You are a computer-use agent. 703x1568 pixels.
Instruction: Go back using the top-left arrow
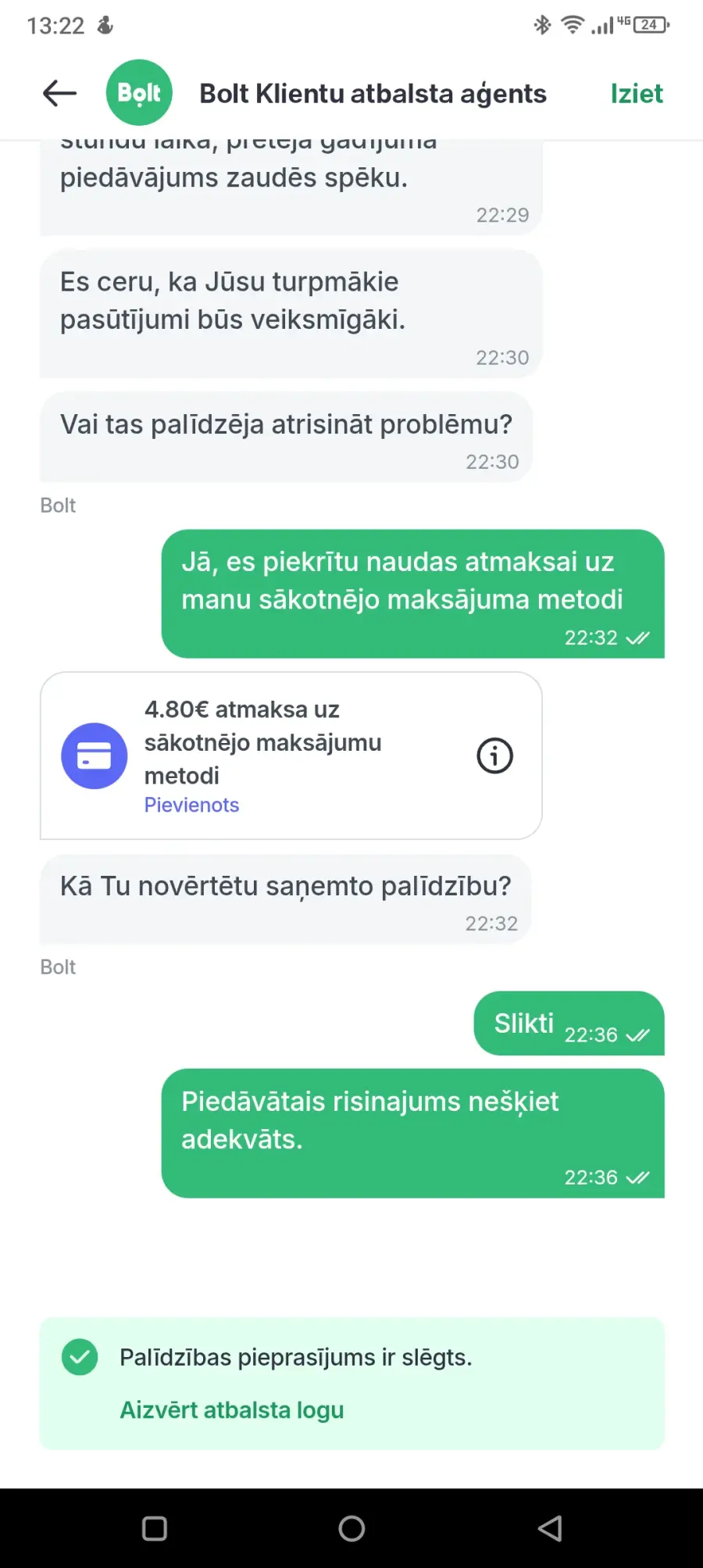[x=59, y=93]
